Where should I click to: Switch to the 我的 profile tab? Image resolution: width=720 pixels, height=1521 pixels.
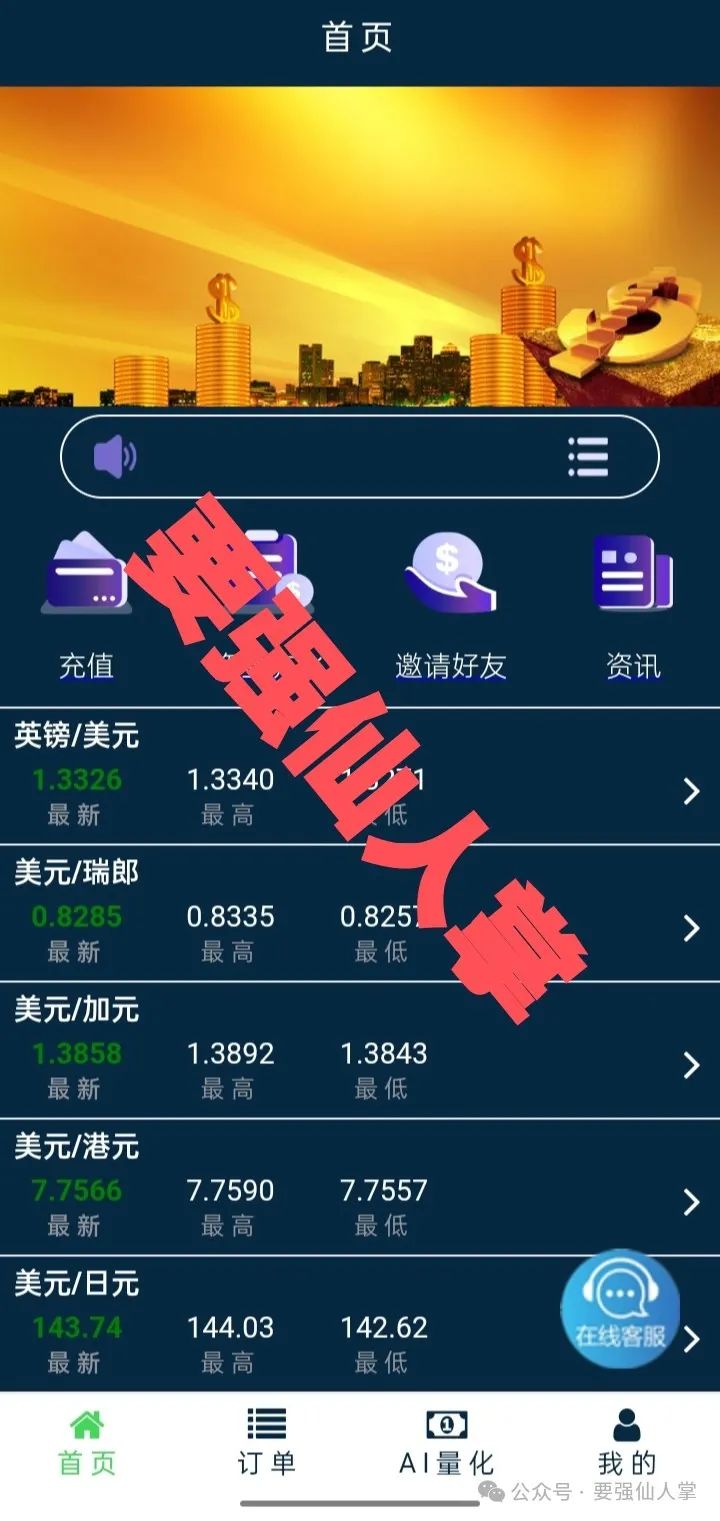click(627, 1442)
